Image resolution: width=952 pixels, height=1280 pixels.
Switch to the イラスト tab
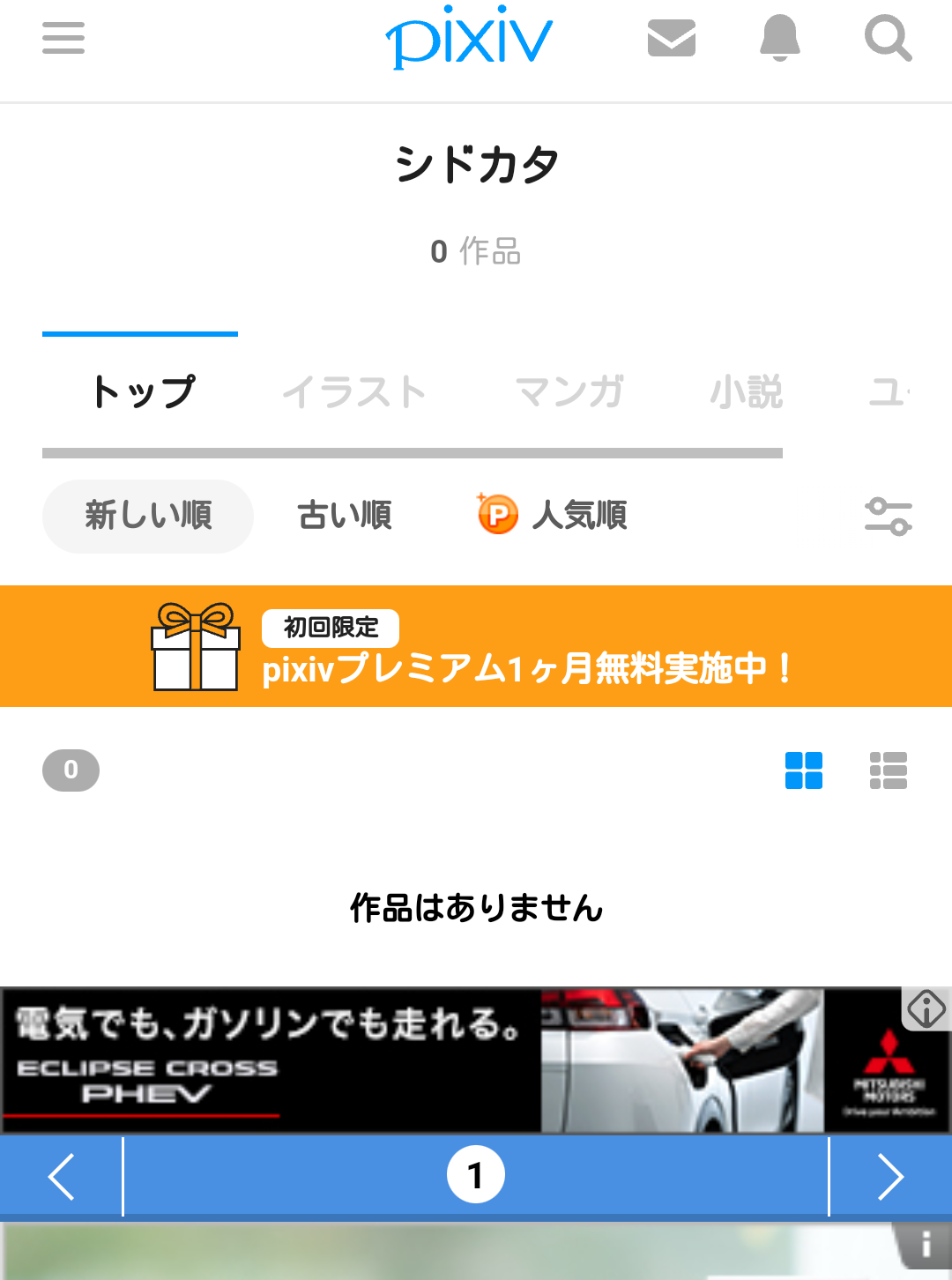coord(354,391)
